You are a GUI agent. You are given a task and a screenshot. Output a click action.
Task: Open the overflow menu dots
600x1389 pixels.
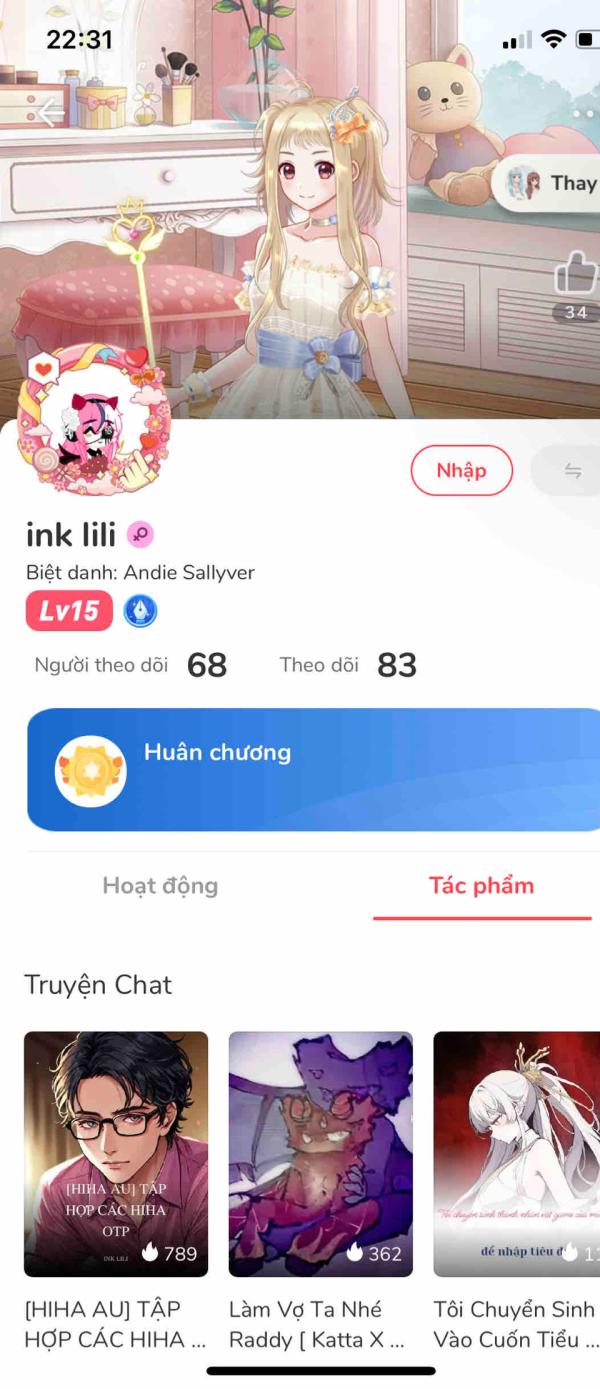[x=584, y=113]
